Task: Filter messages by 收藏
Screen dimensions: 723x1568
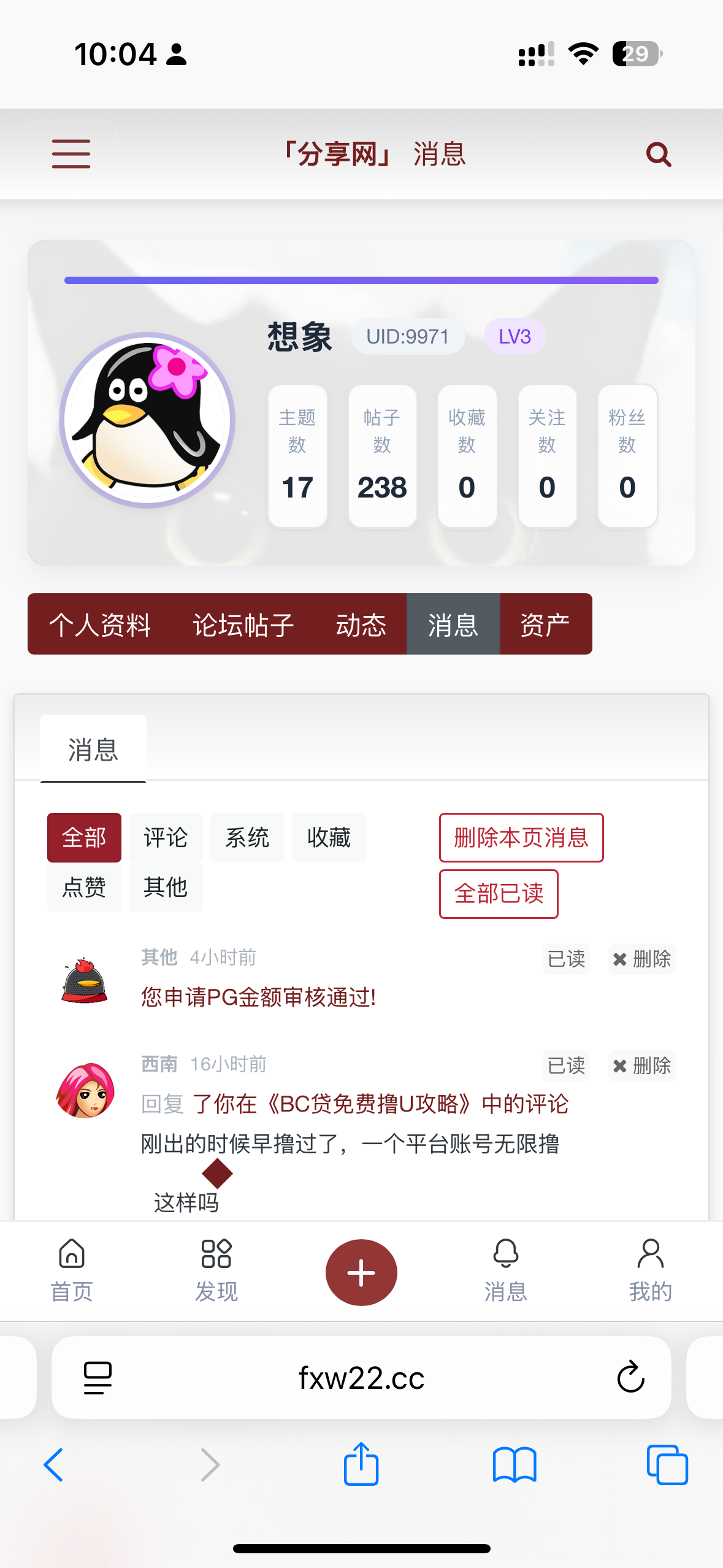Action: tap(329, 837)
